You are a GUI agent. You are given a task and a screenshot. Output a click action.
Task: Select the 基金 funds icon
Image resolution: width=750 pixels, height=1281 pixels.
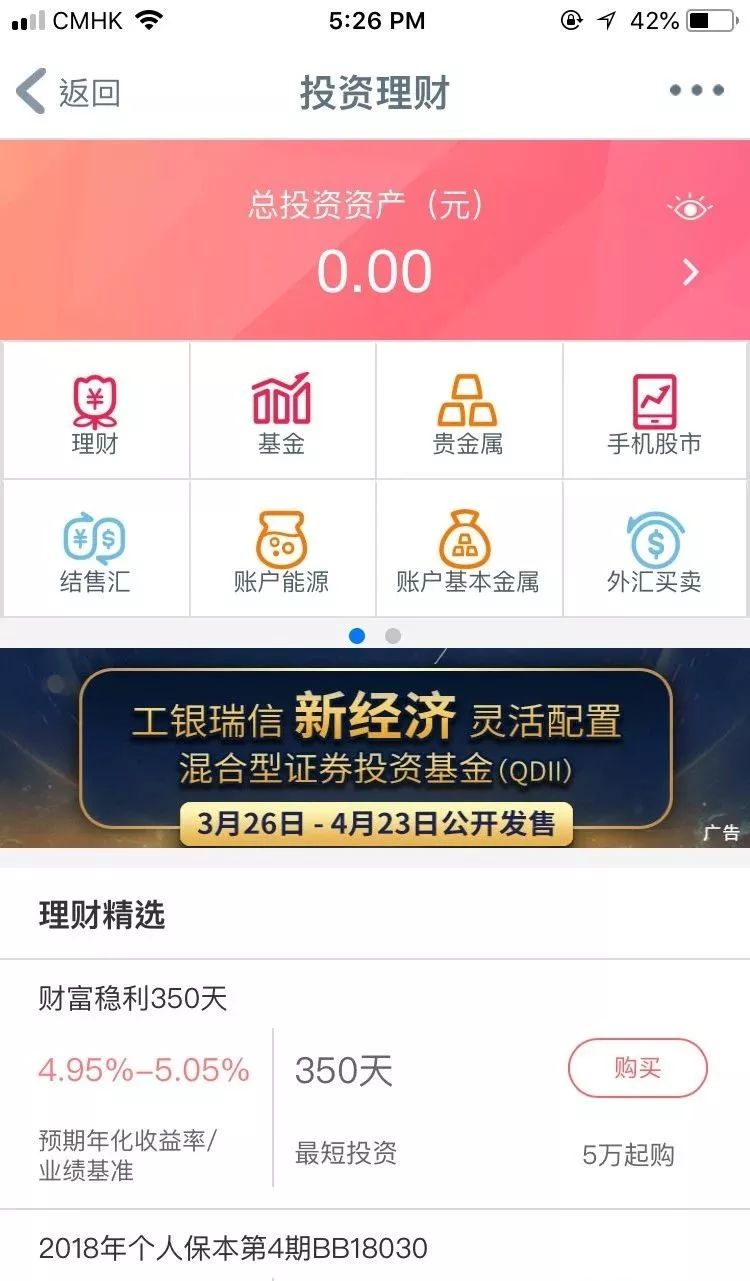click(x=281, y=410)
